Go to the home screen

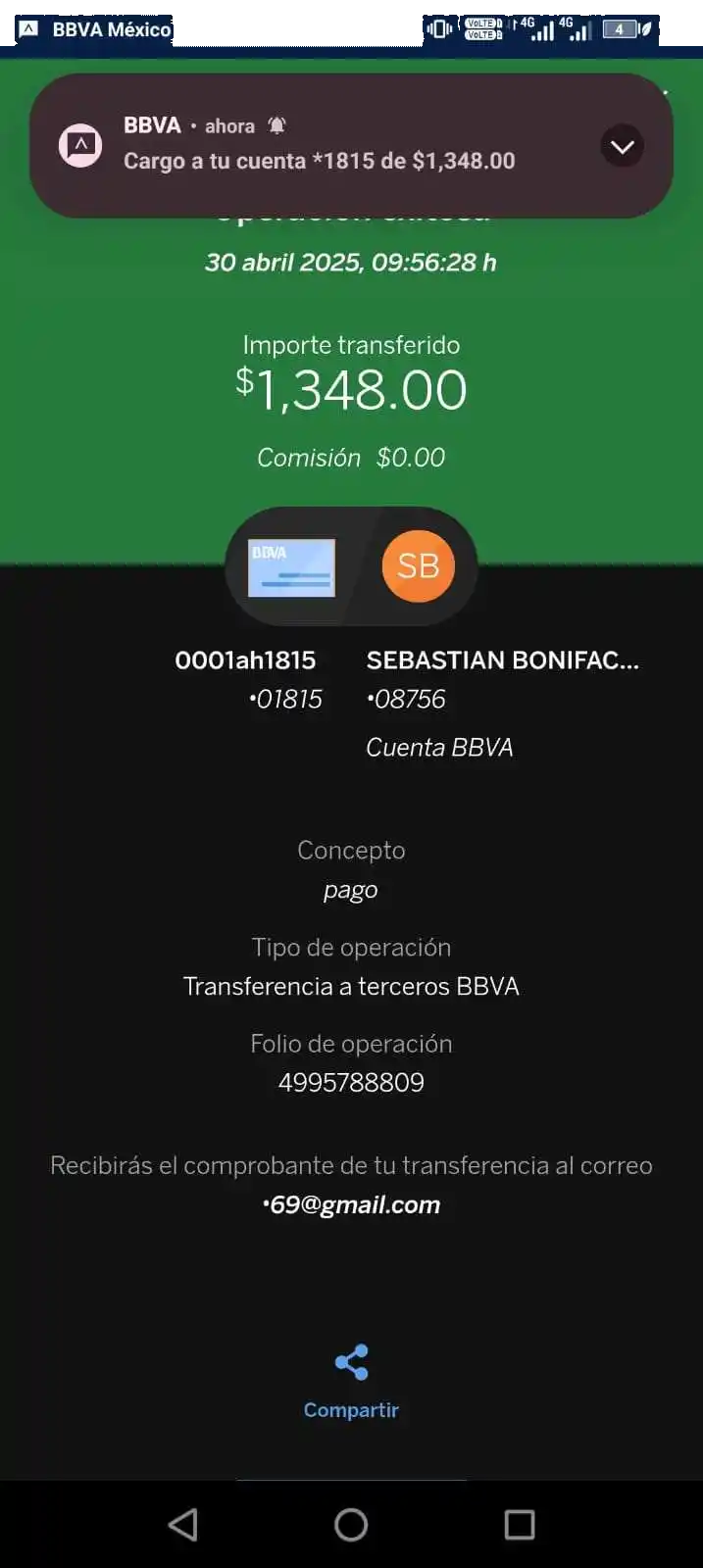pyautogui.click(x=351, y=1525)
